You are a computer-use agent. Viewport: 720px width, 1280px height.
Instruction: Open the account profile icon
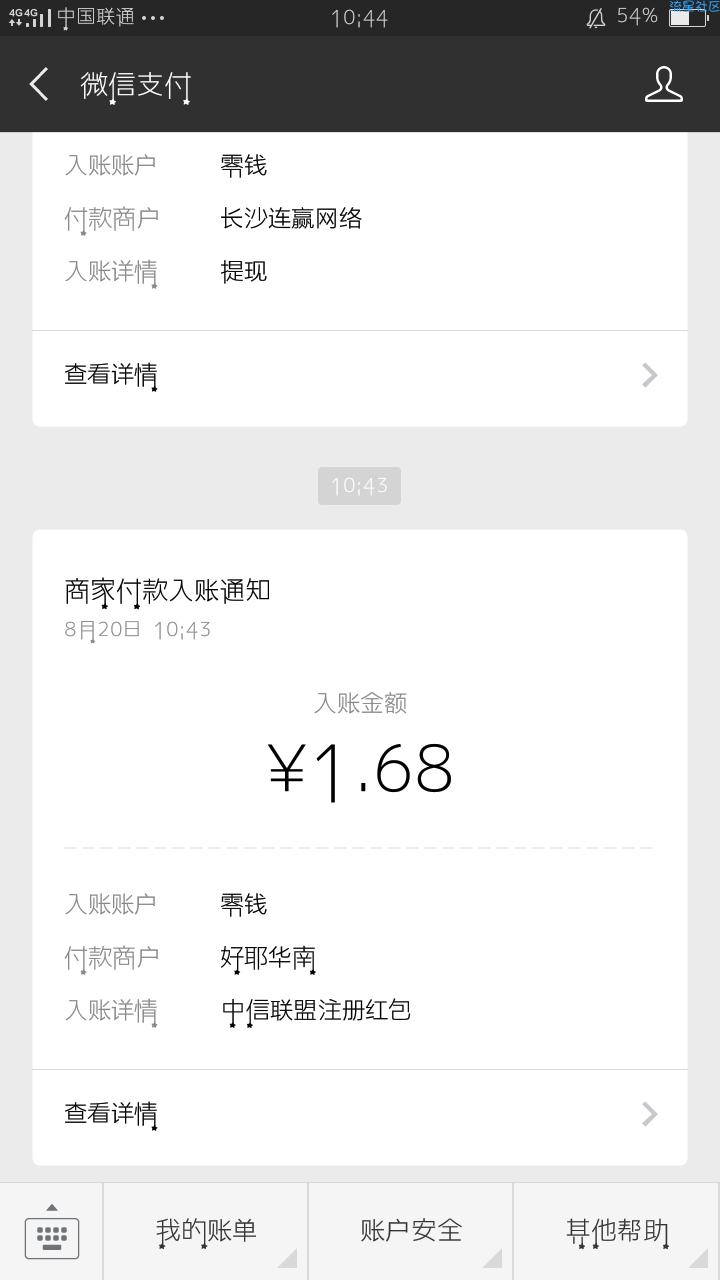coord(663,84)
